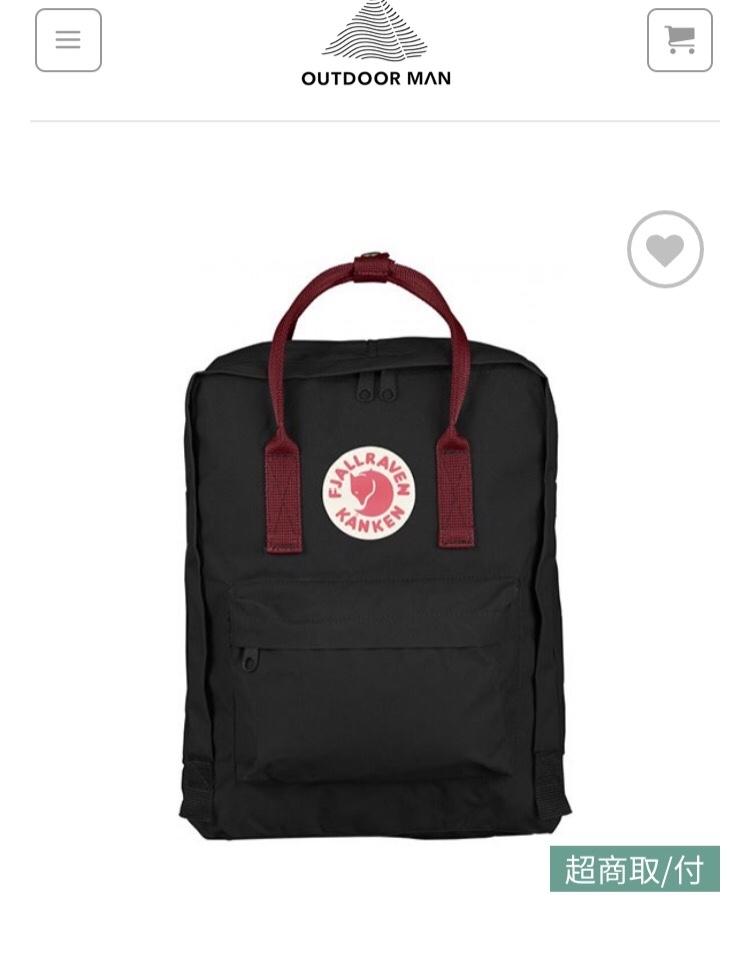
Task: Open the shopping cart
Action: (679, 40)
